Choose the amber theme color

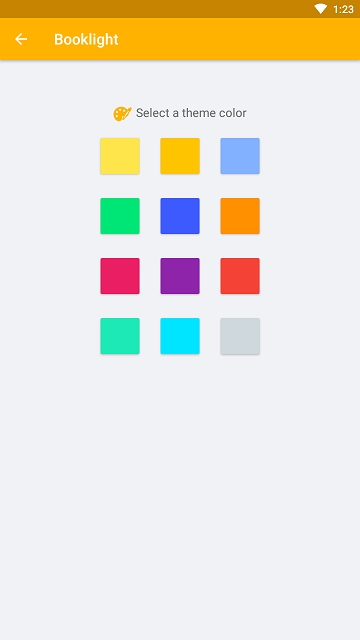[180, 156]
